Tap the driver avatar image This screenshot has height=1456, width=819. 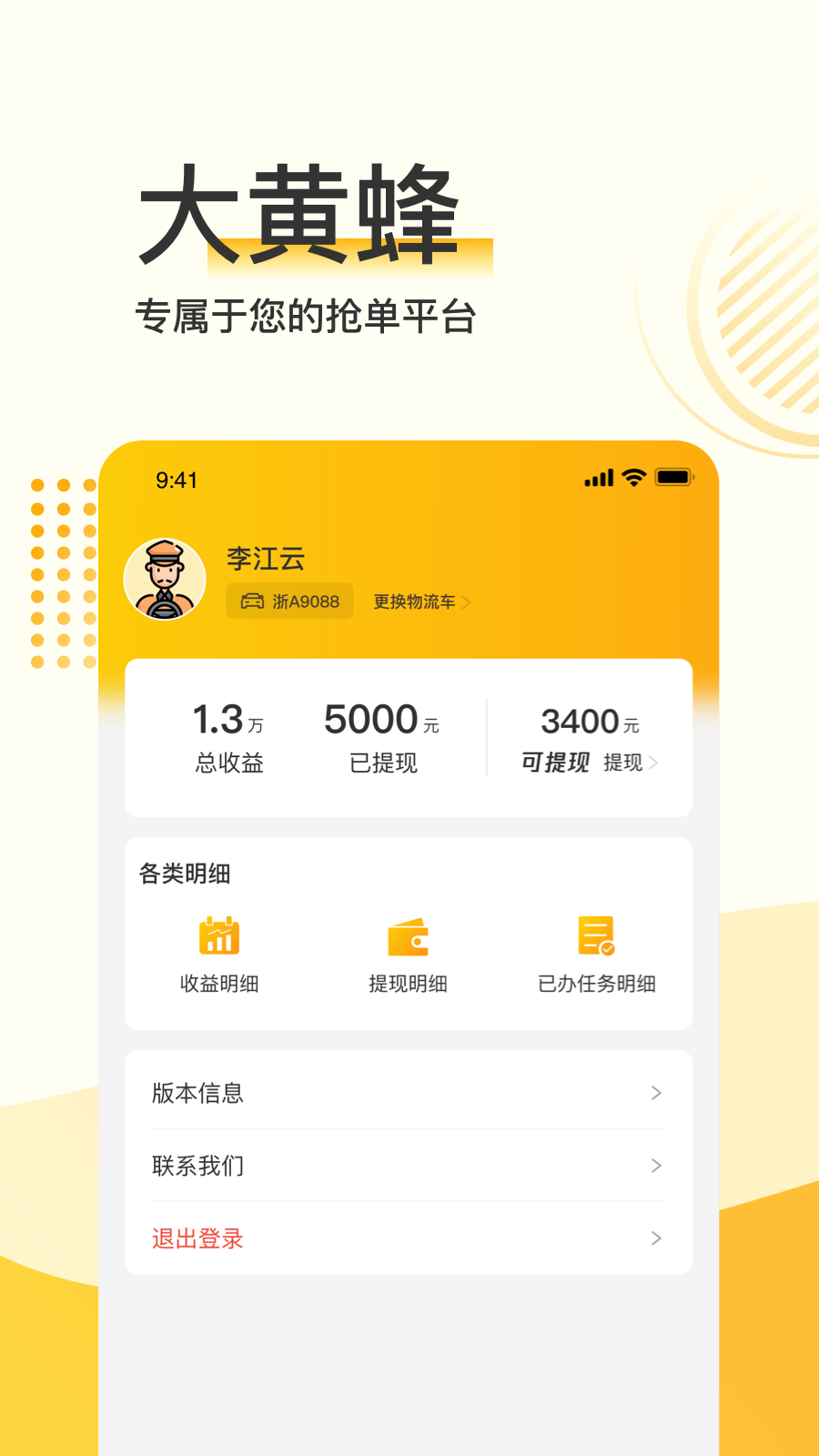[x=167, y=579]
